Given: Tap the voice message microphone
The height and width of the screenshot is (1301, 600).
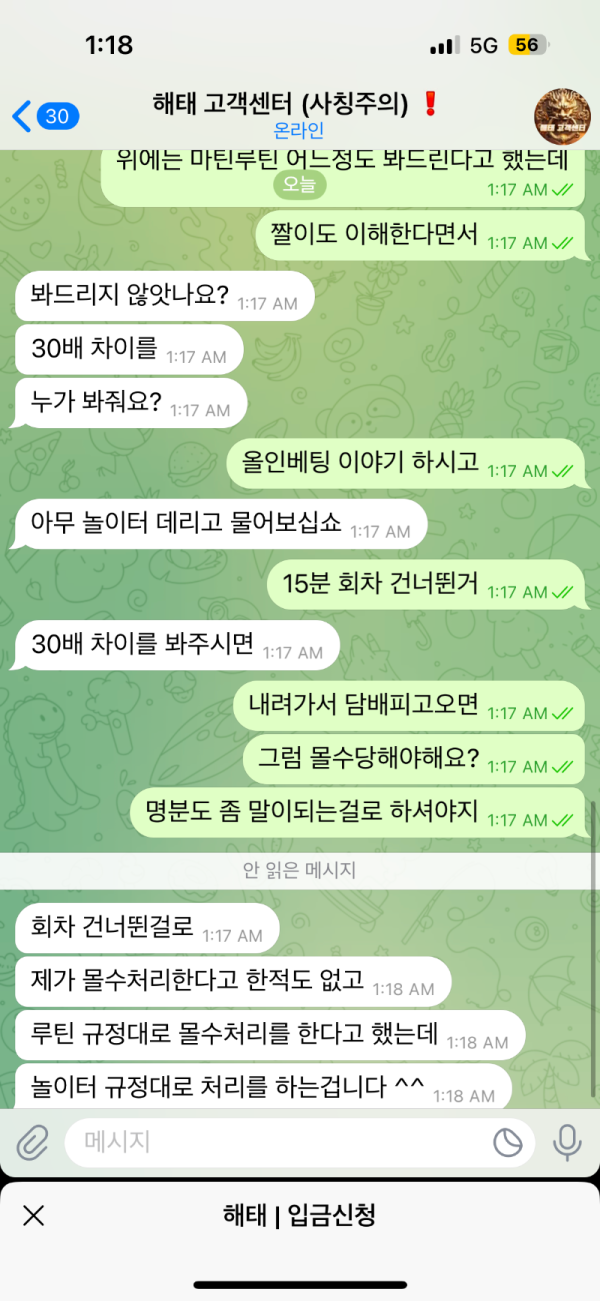Looking at the screenshot, I should pos(567,1142).
